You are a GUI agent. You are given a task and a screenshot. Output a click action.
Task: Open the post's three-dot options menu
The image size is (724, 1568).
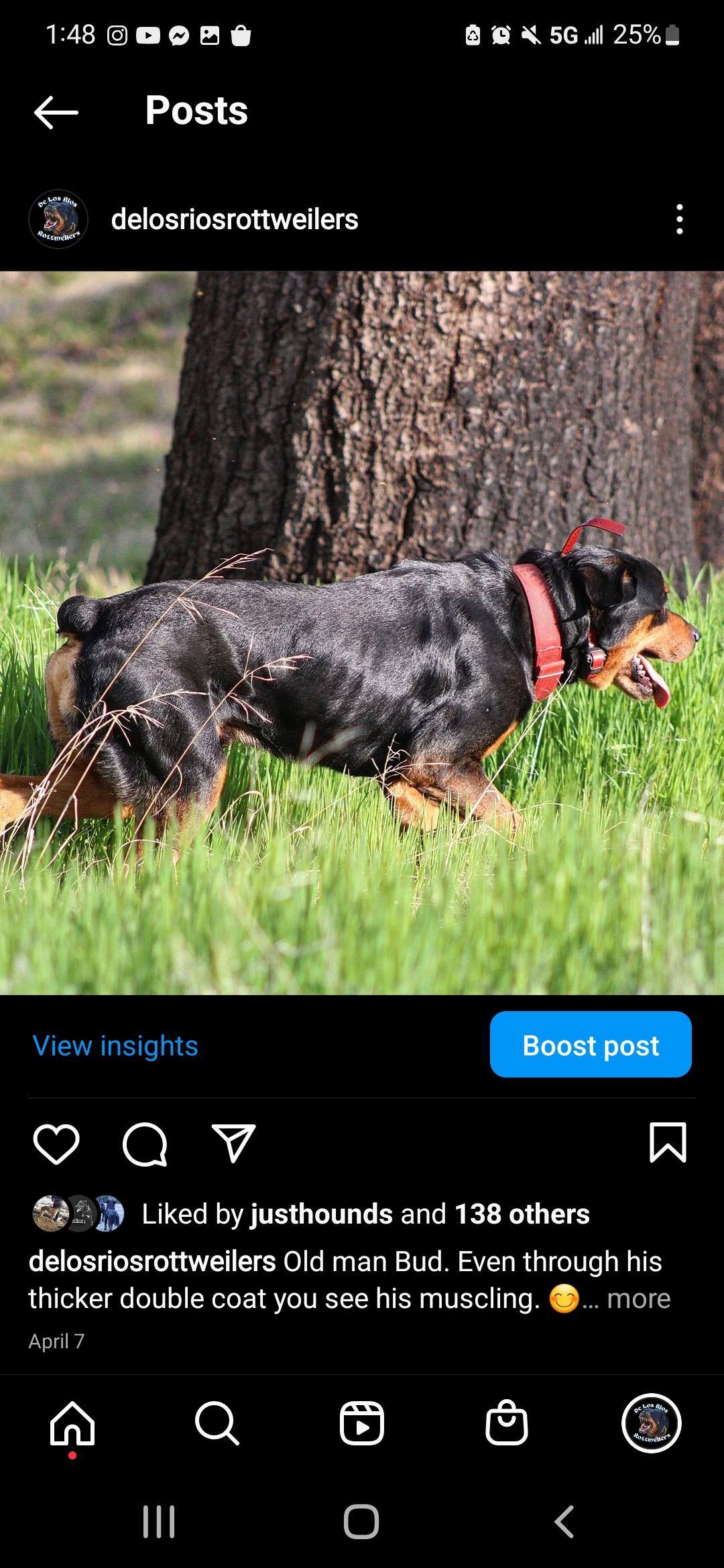click(x=679, y=219)
